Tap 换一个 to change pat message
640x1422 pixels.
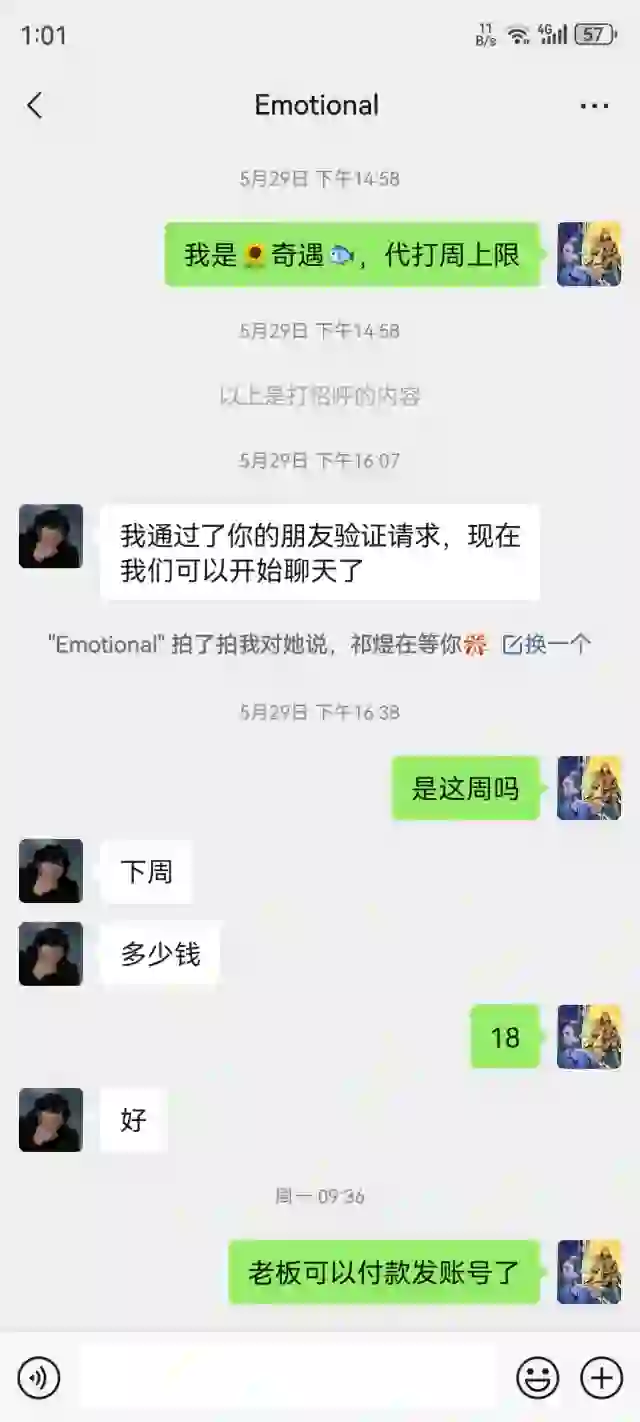547,645
